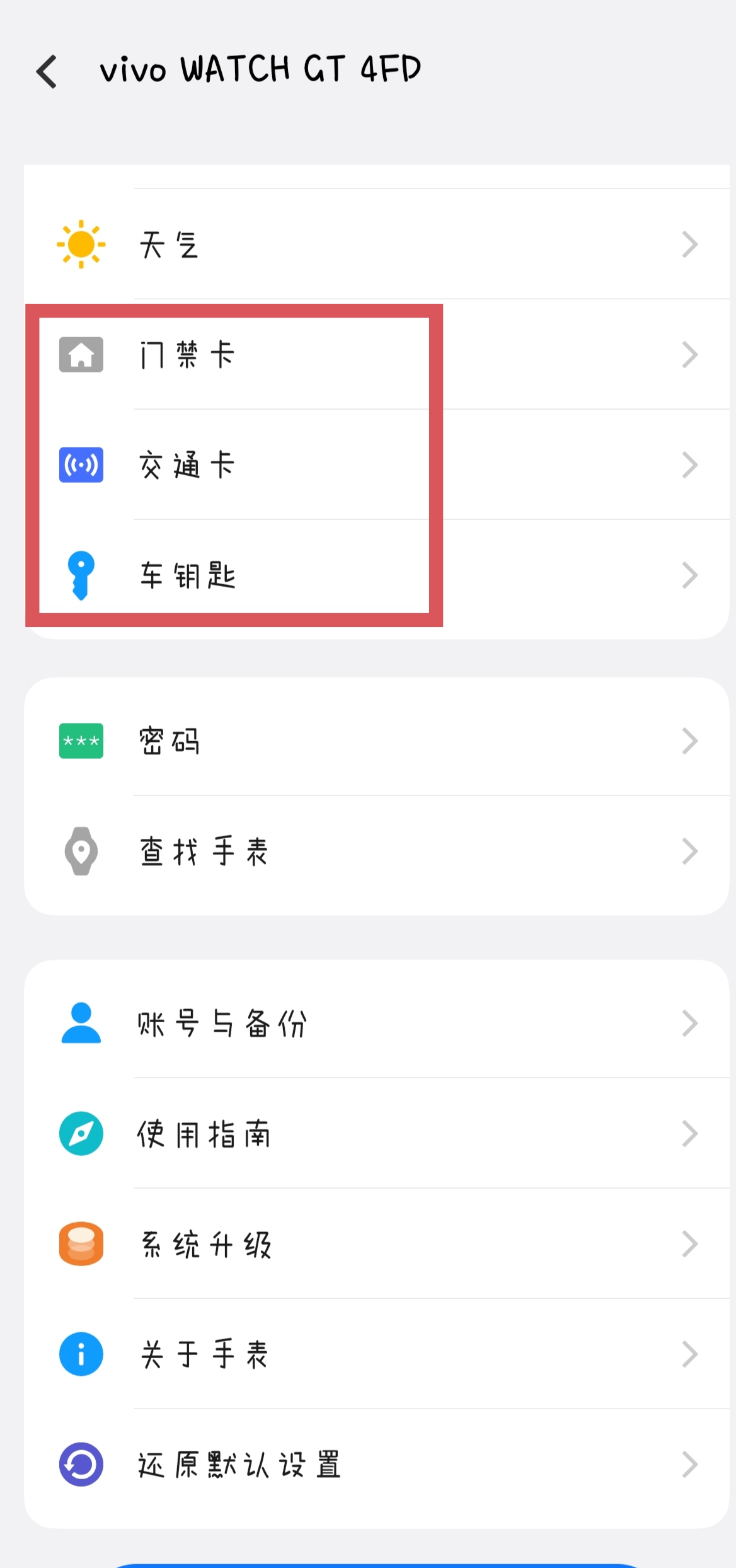Check 系统升级 system update

tap(376, 1244)
